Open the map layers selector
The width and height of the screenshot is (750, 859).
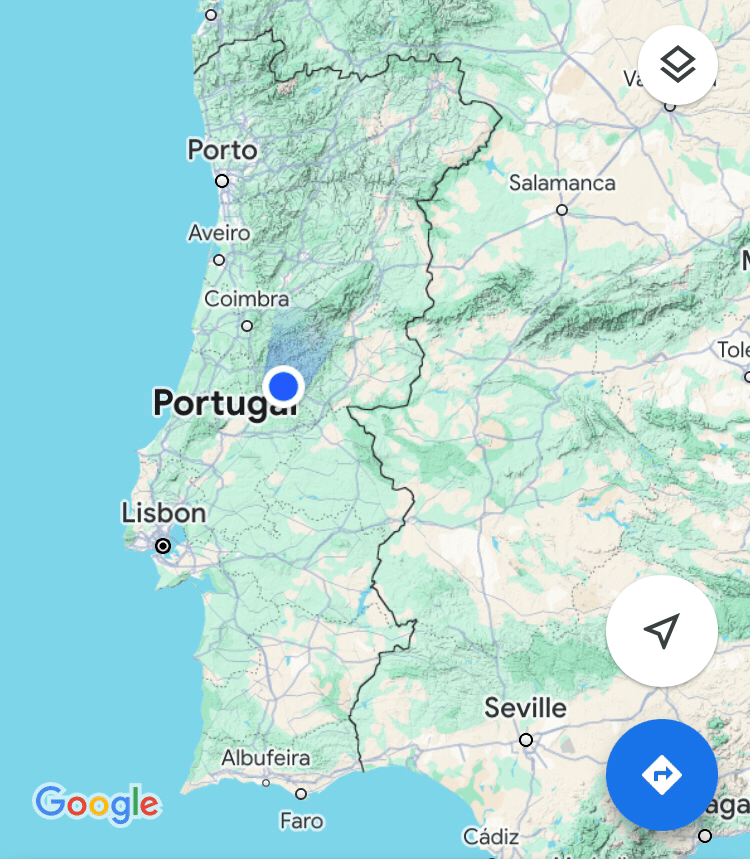coord(677,66)
